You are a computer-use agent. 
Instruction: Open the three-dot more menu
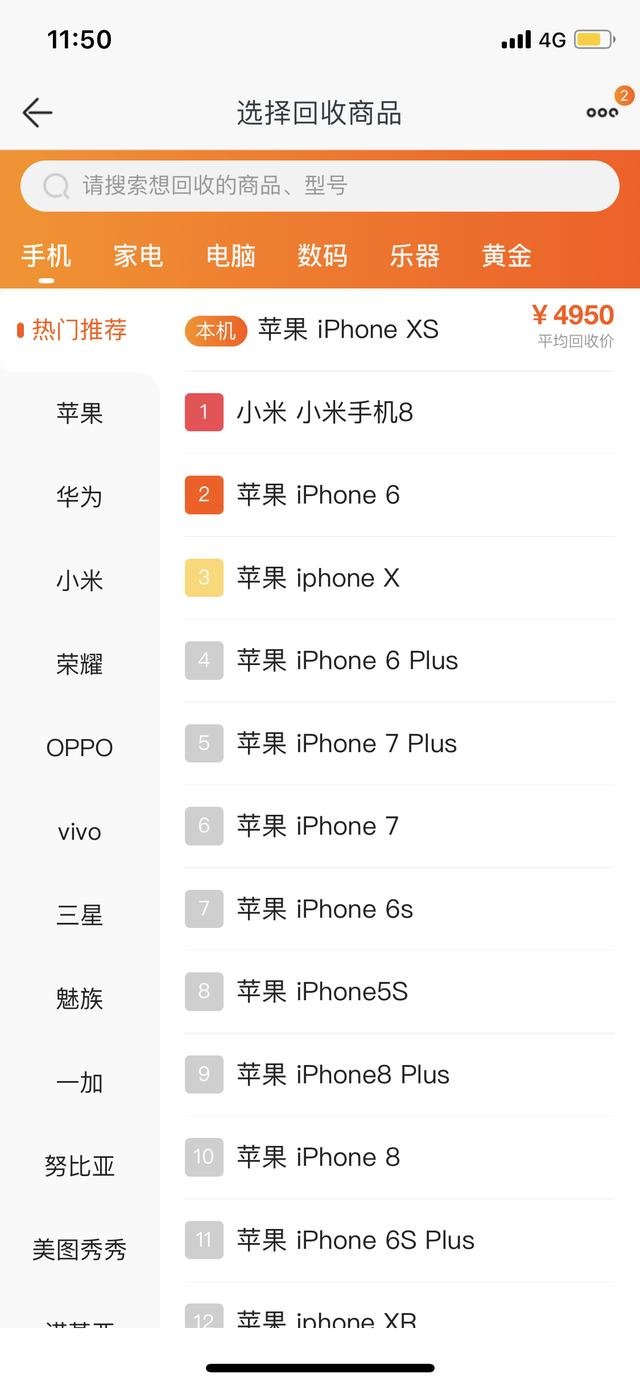602,112
